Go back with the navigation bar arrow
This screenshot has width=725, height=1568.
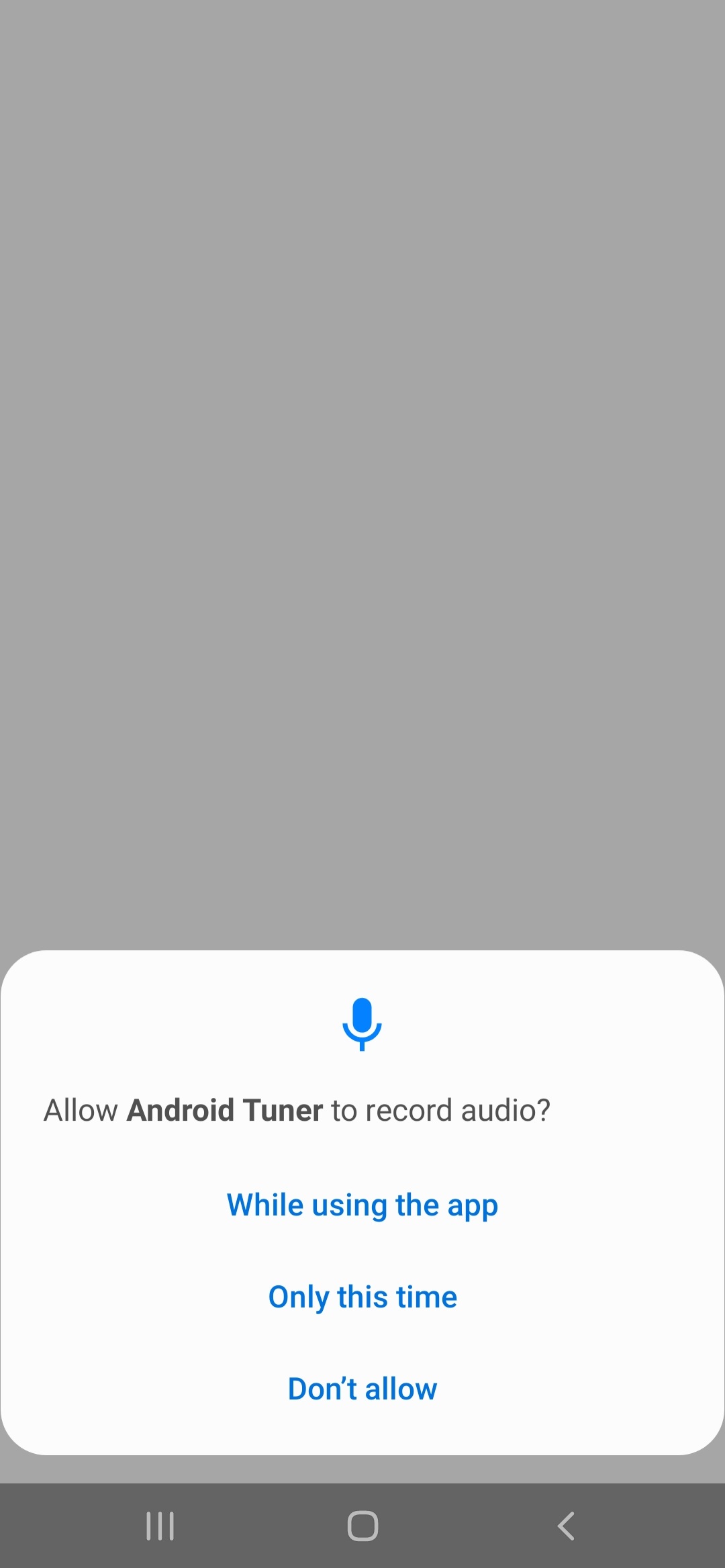566,1526
